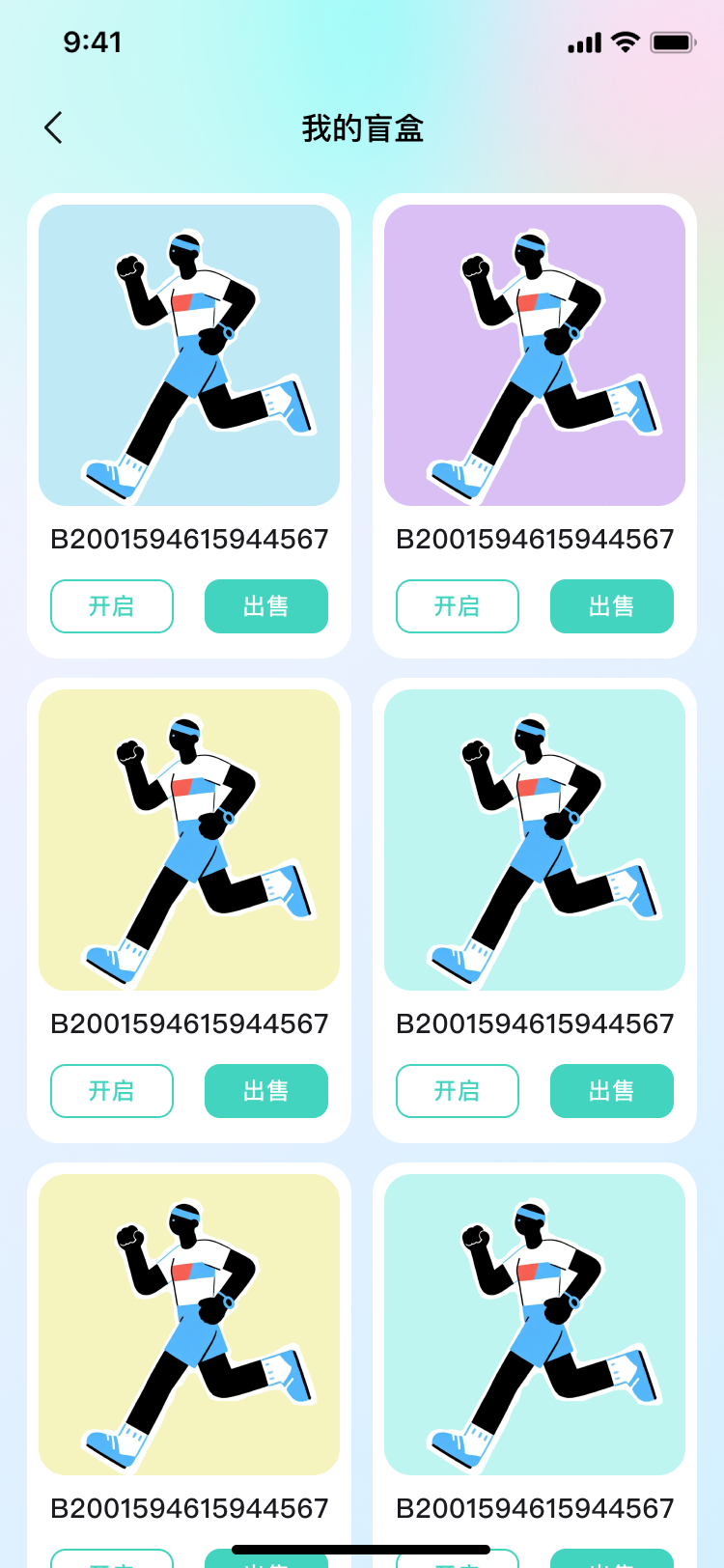Open the blind box with purple background
724x1568 pixels.
[534, 355]
